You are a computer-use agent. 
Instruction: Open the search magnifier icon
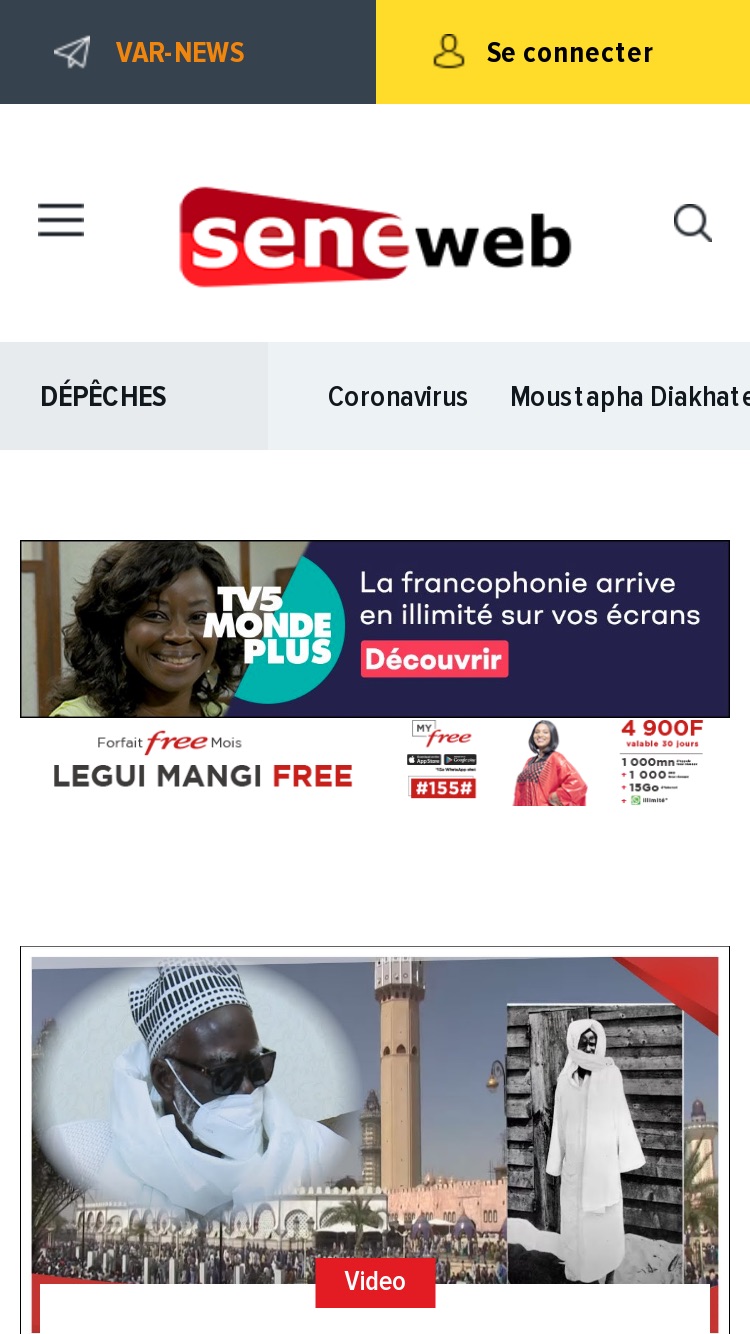click(x=692, y=222)
